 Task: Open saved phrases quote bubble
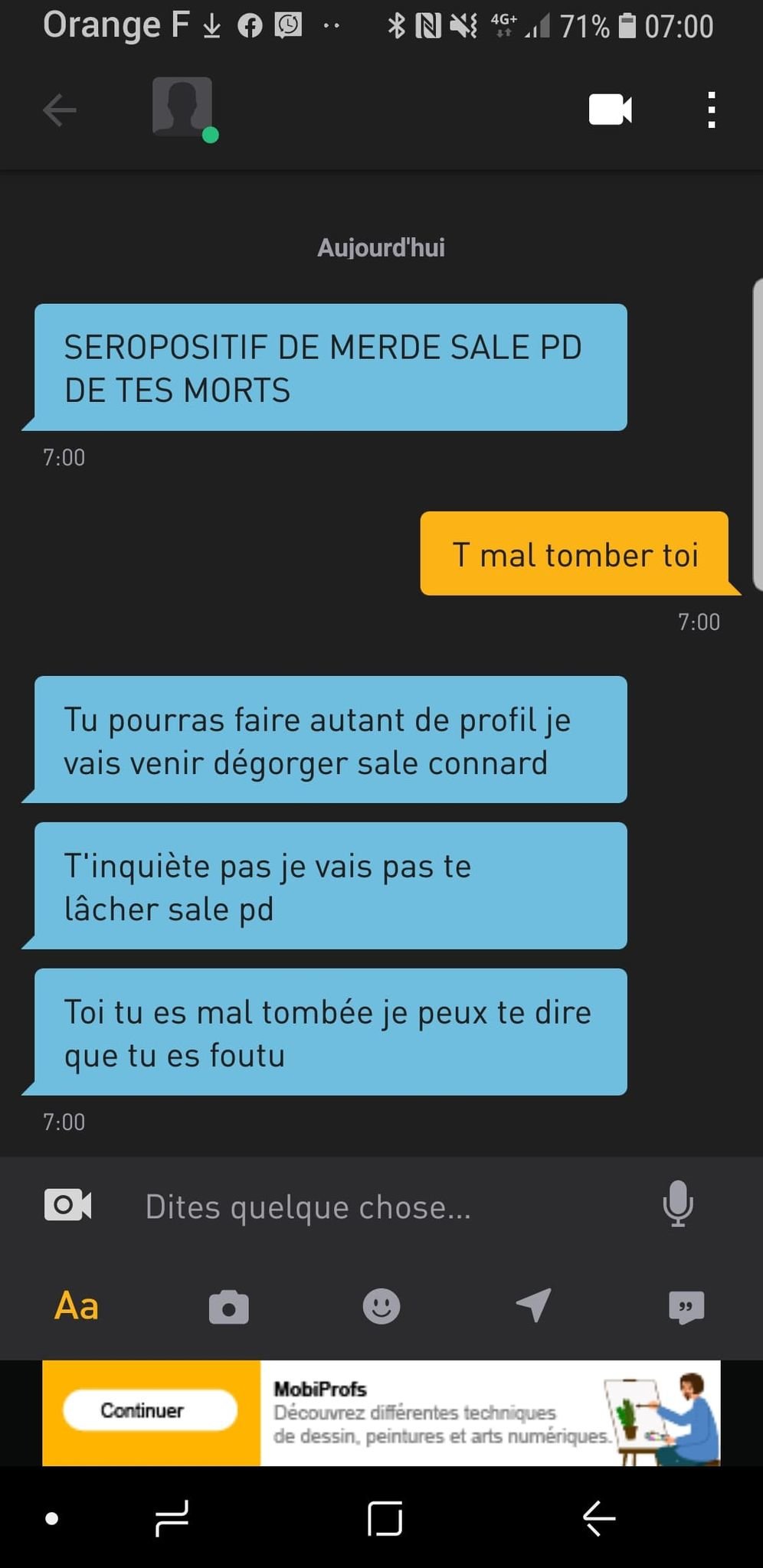point(686,1307)
